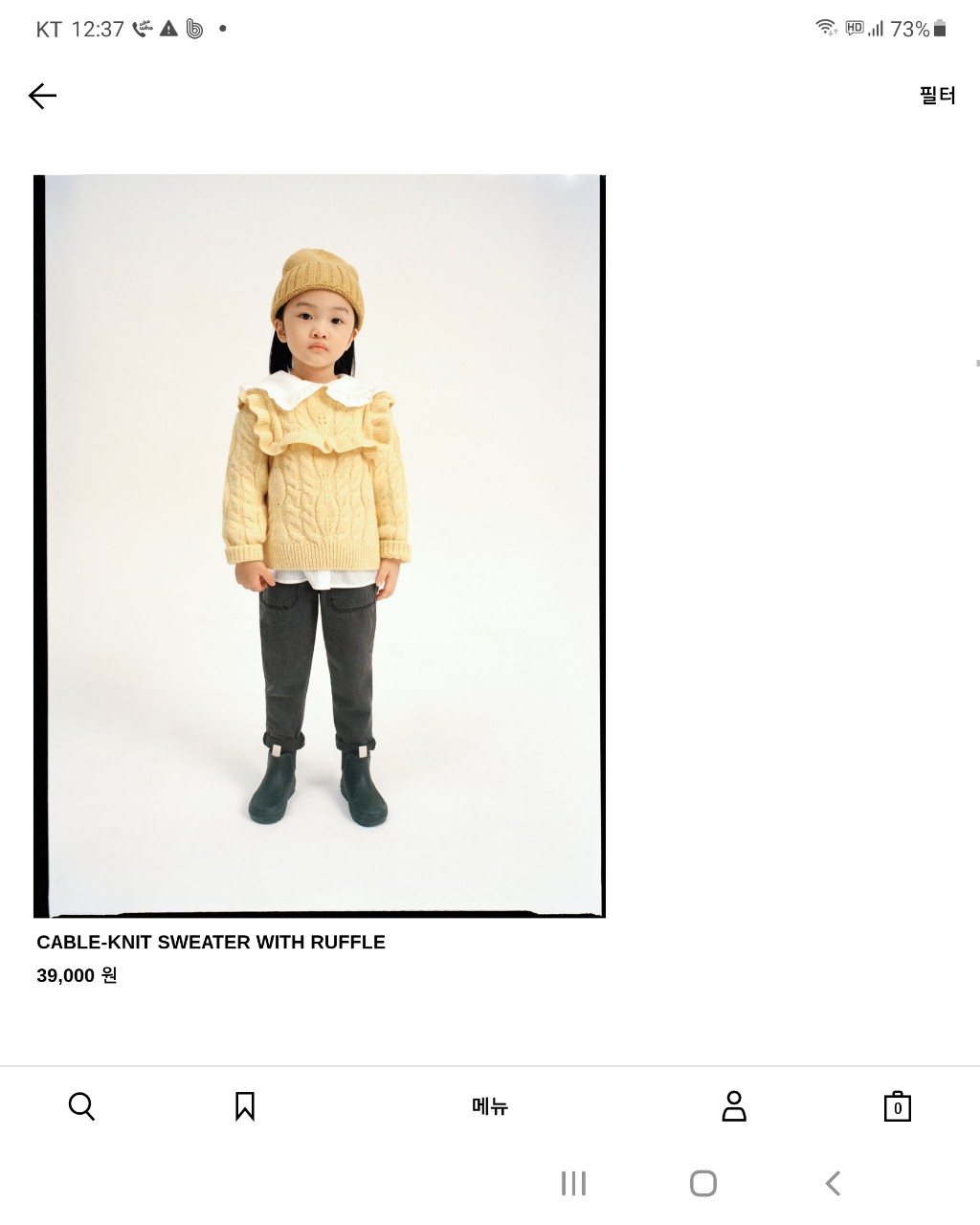This screenshot has height=1225, width=980.
Task: Go back using the top arrow
Action: 42,96
